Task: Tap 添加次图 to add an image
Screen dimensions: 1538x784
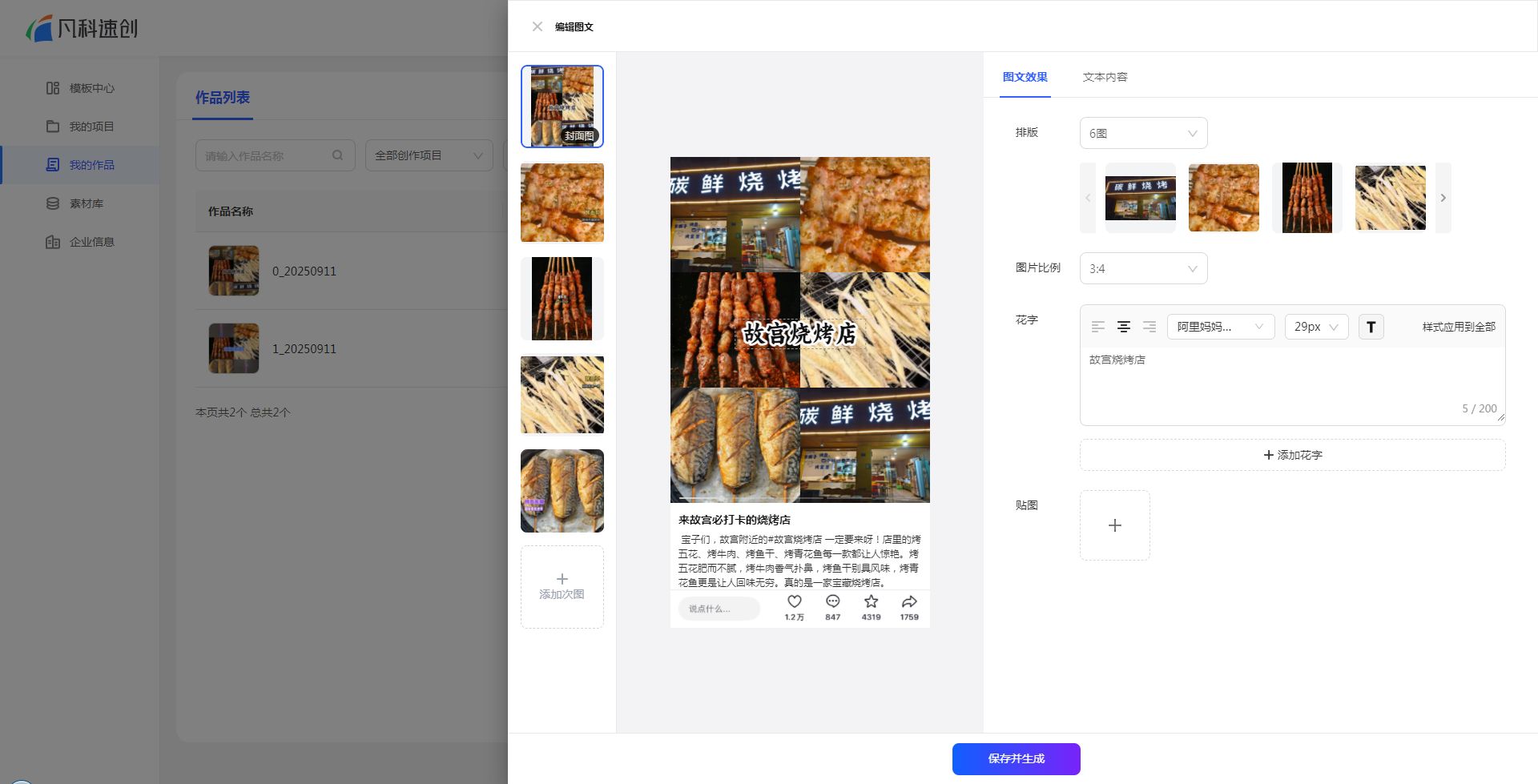Action: point(562,587)
